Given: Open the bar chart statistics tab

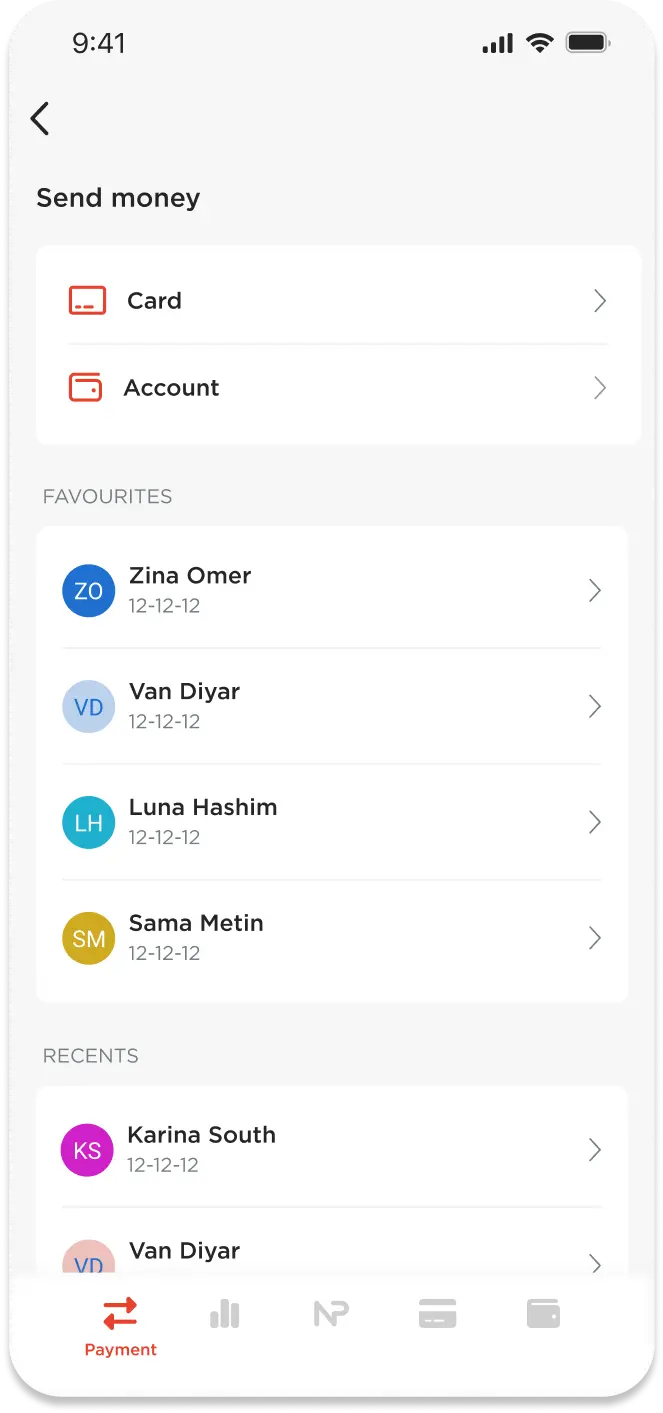Looking at the screenshot, I should (225, 1314).
